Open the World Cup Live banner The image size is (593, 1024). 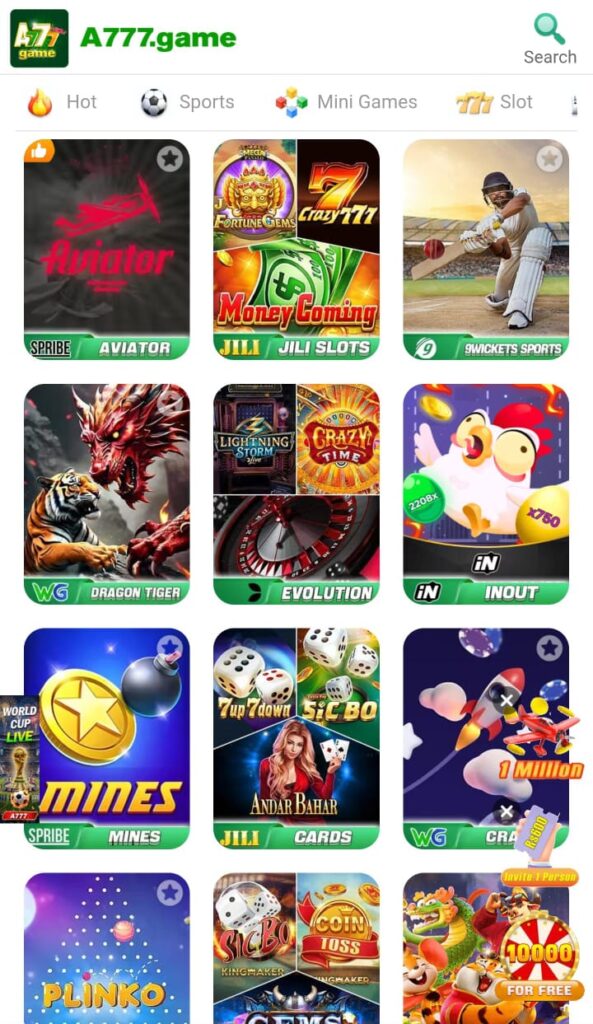20,759
